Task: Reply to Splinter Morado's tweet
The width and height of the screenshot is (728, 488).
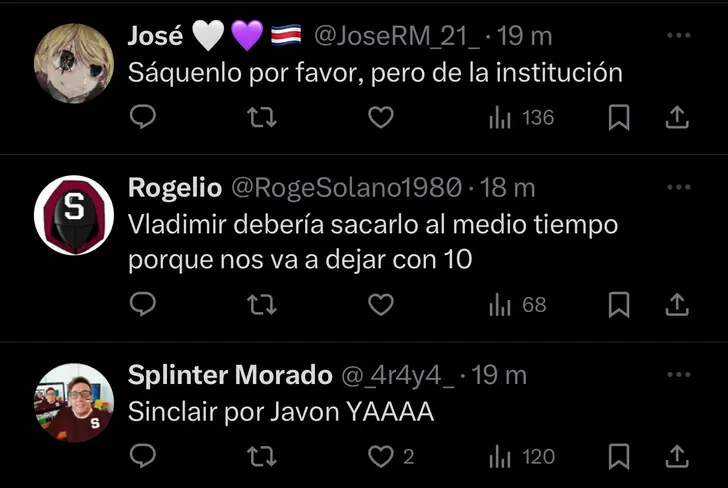Action: (x=144, y=457)
